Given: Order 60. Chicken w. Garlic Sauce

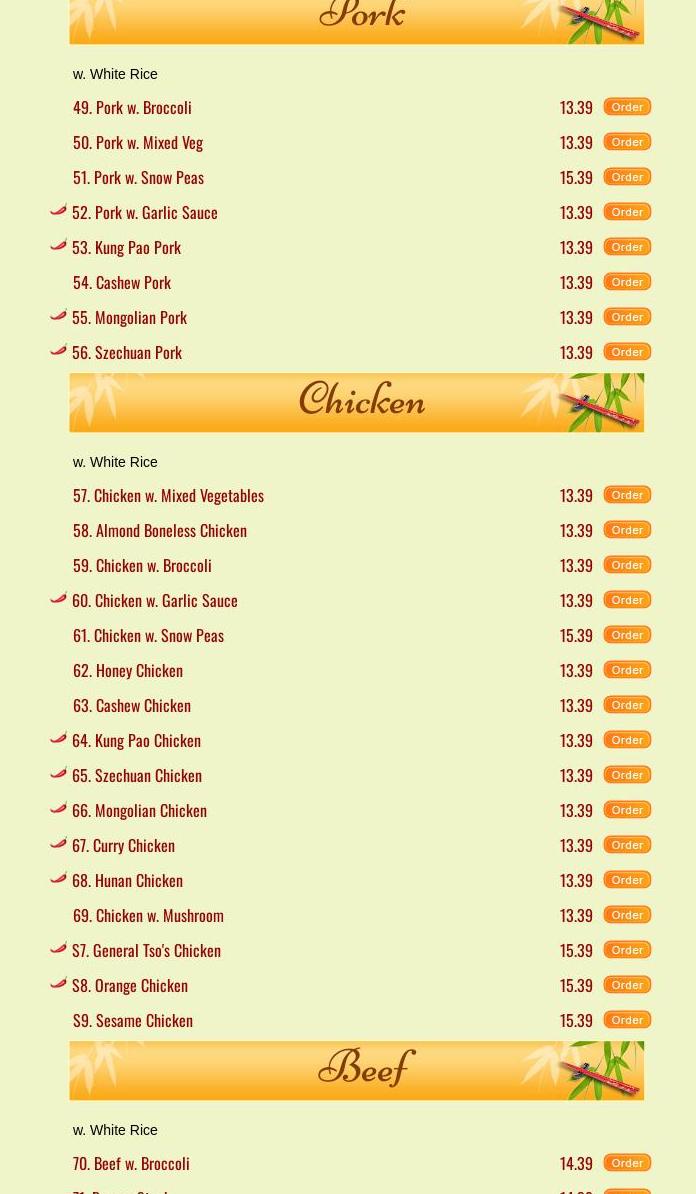Looking at the screenshot, I should click(x=627, y=600).
